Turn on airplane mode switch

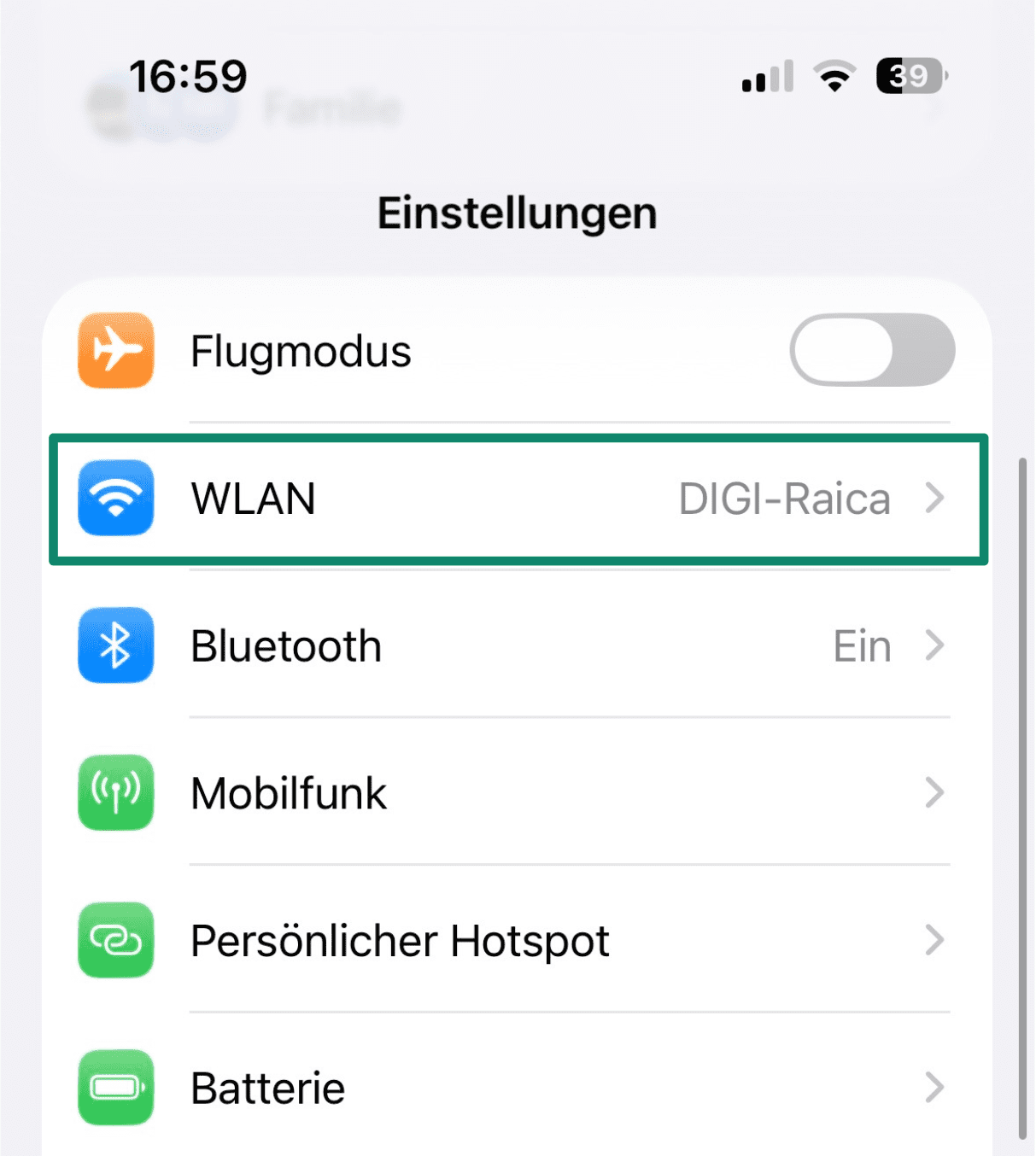click(871, 351)
